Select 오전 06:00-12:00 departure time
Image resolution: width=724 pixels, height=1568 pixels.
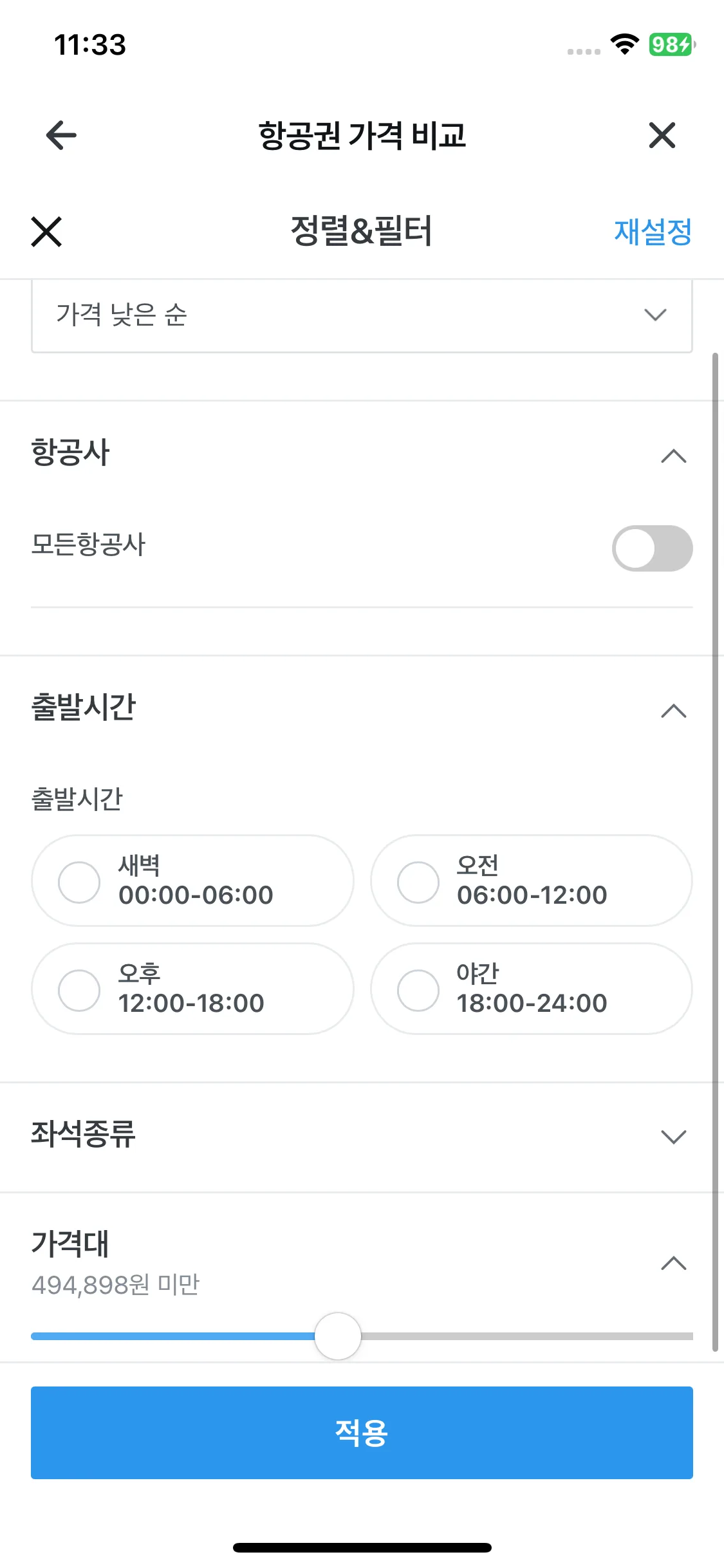tap(532, 881)
